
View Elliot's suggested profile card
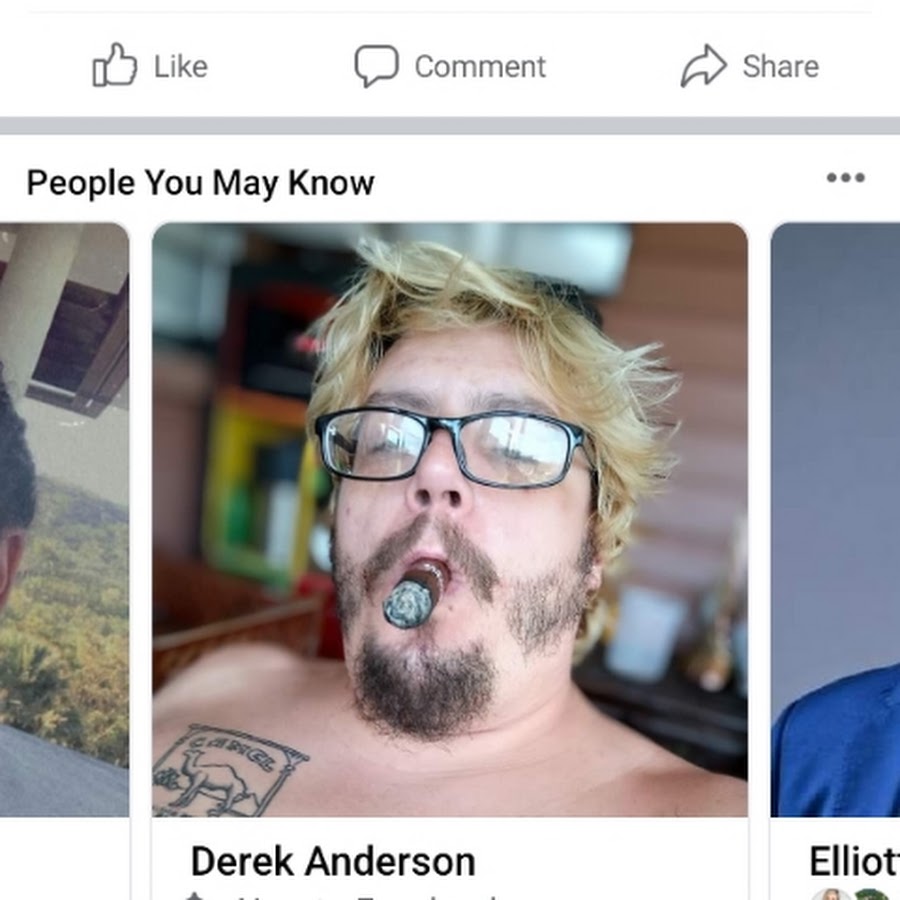pos(838,520)
